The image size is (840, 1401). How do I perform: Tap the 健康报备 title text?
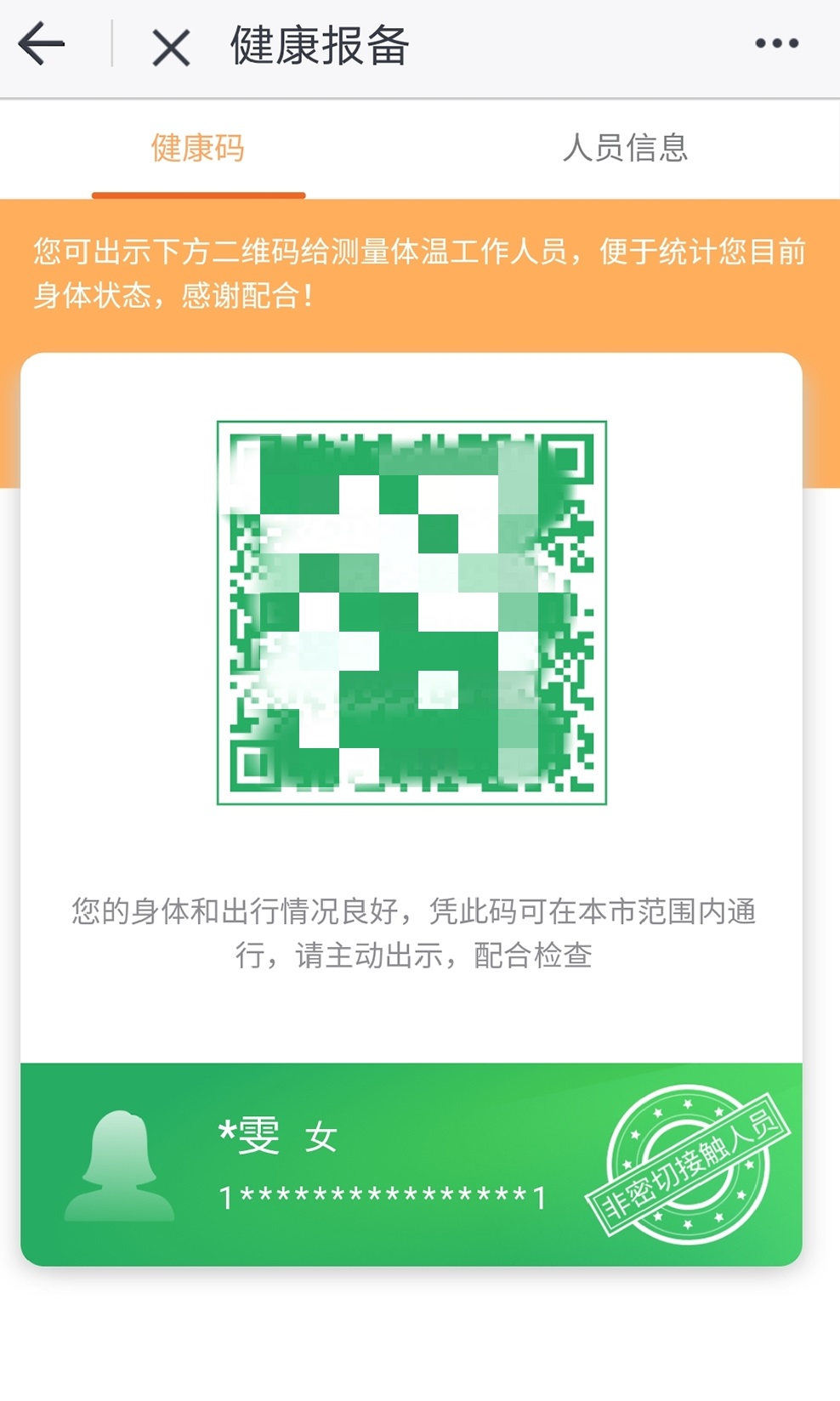pos(317,47)
